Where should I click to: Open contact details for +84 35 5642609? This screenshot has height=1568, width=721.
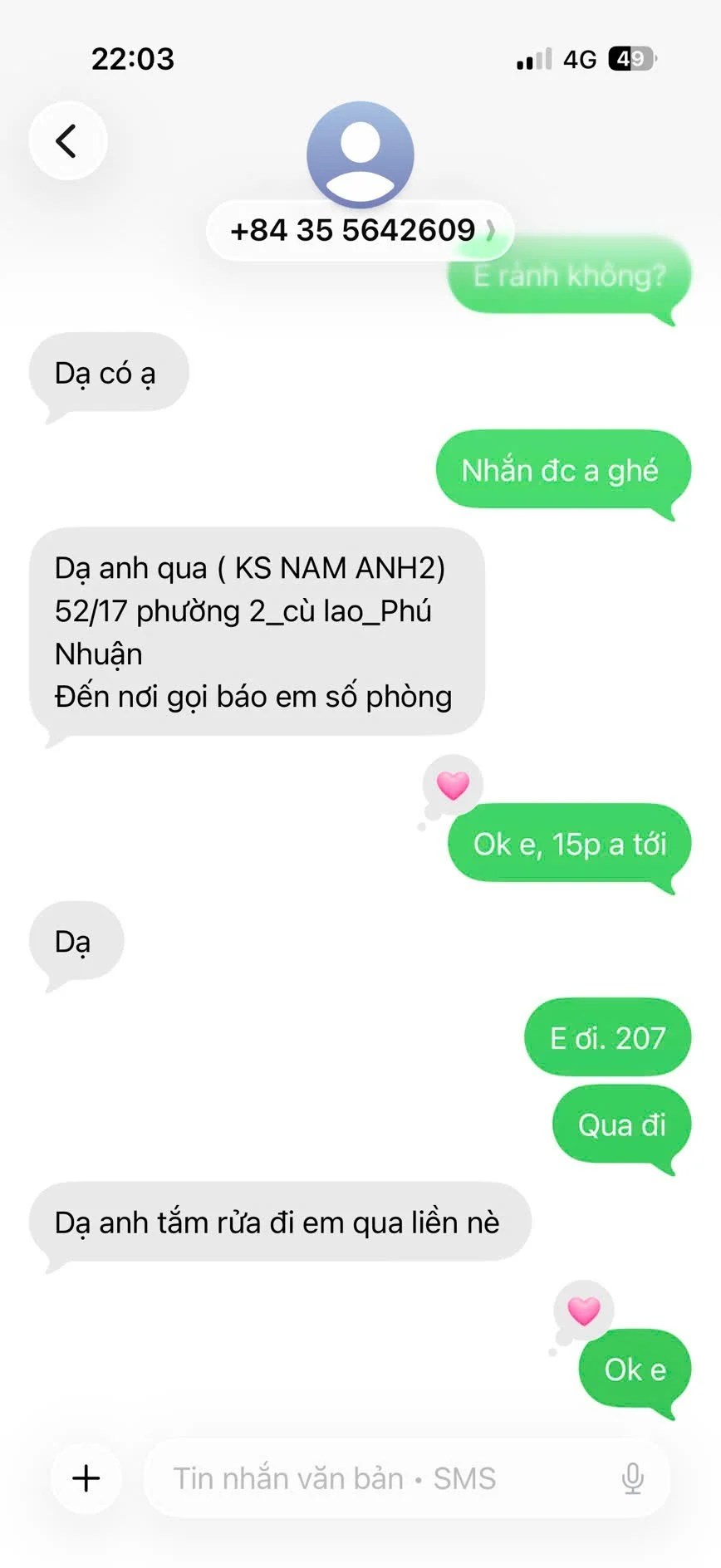(360, 230)
